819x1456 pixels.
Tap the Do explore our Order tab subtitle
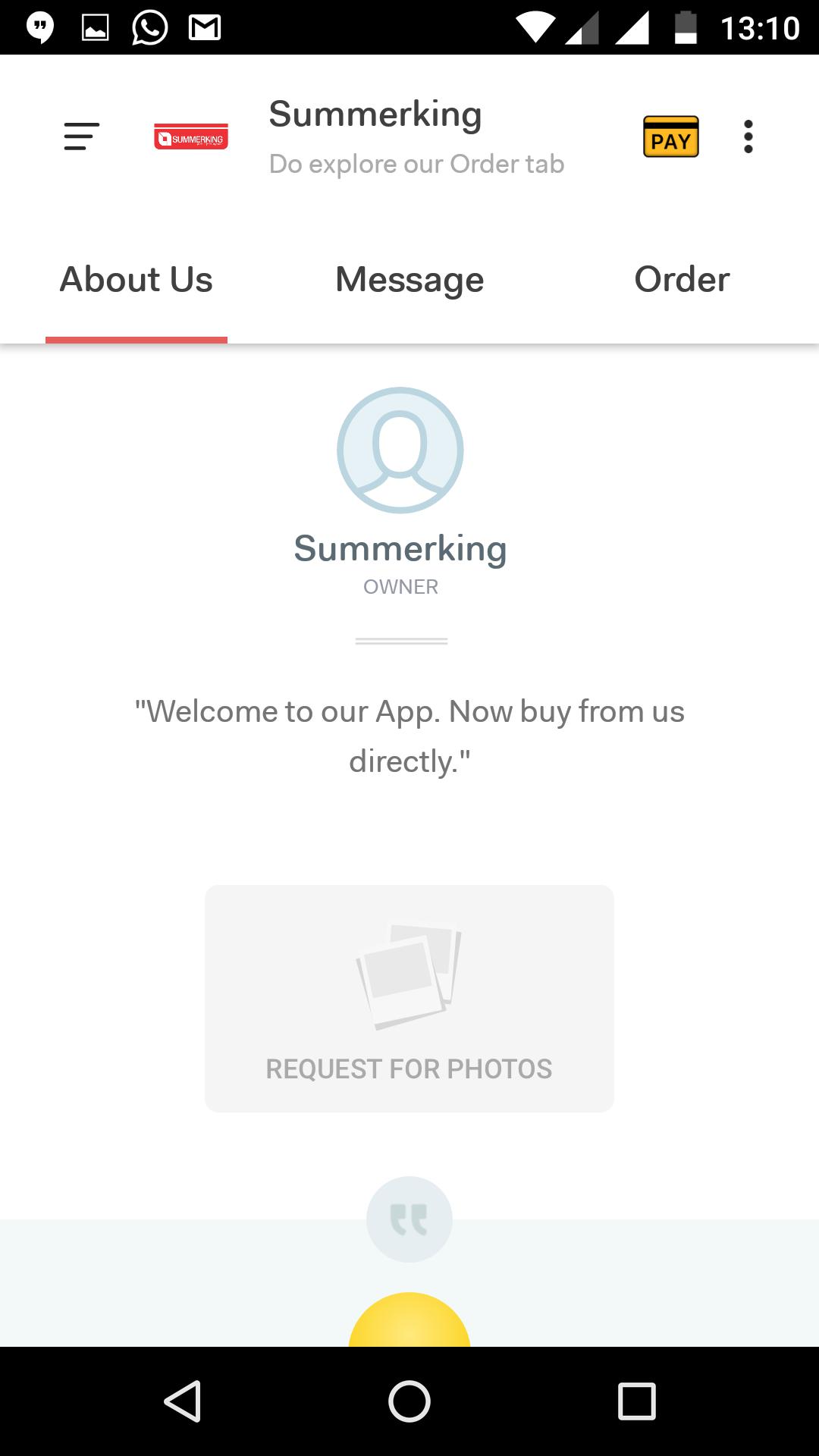pyautogui.click(x=416, y=164)
